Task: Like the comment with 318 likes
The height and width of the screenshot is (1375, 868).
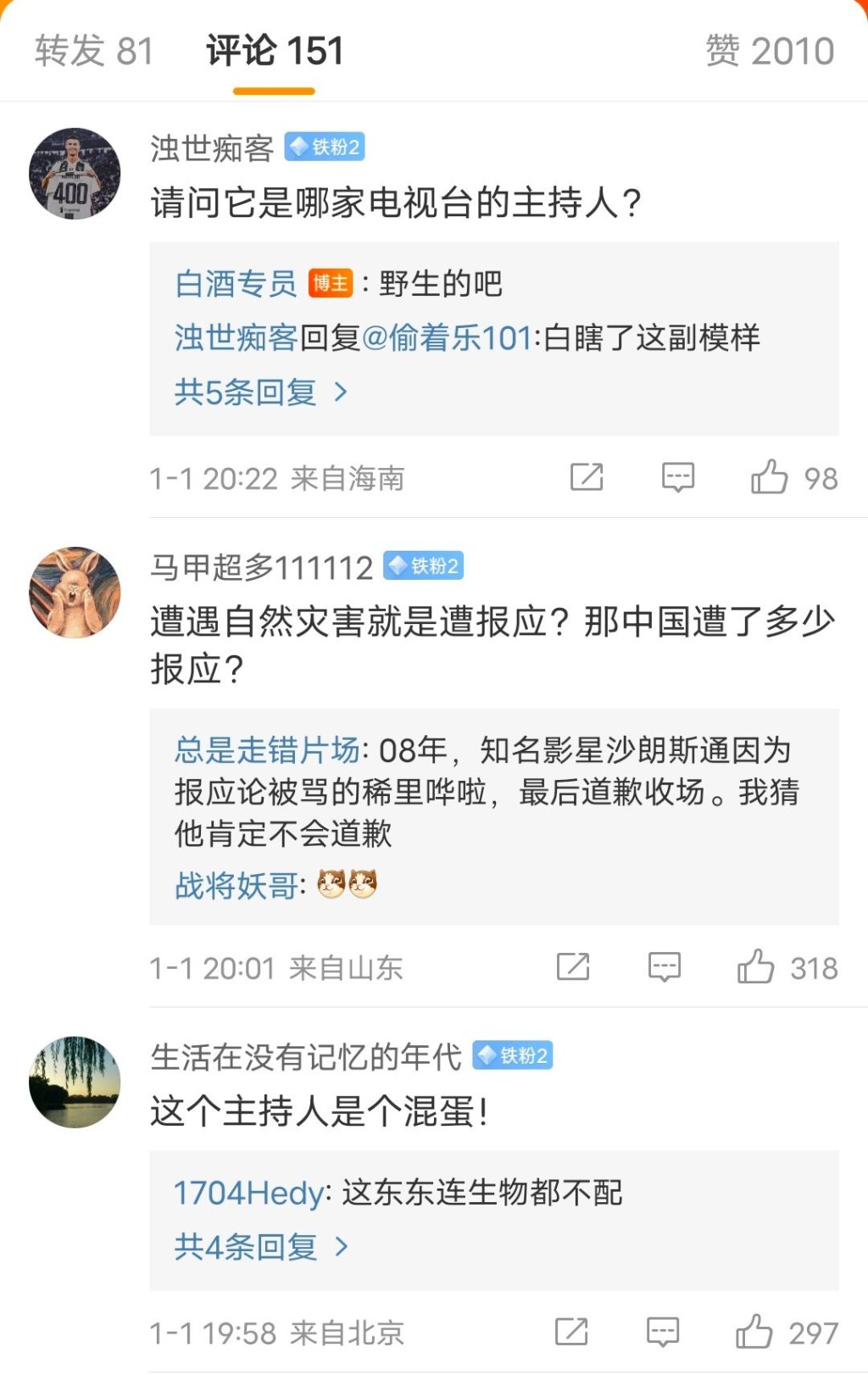Action: point(756,966)
